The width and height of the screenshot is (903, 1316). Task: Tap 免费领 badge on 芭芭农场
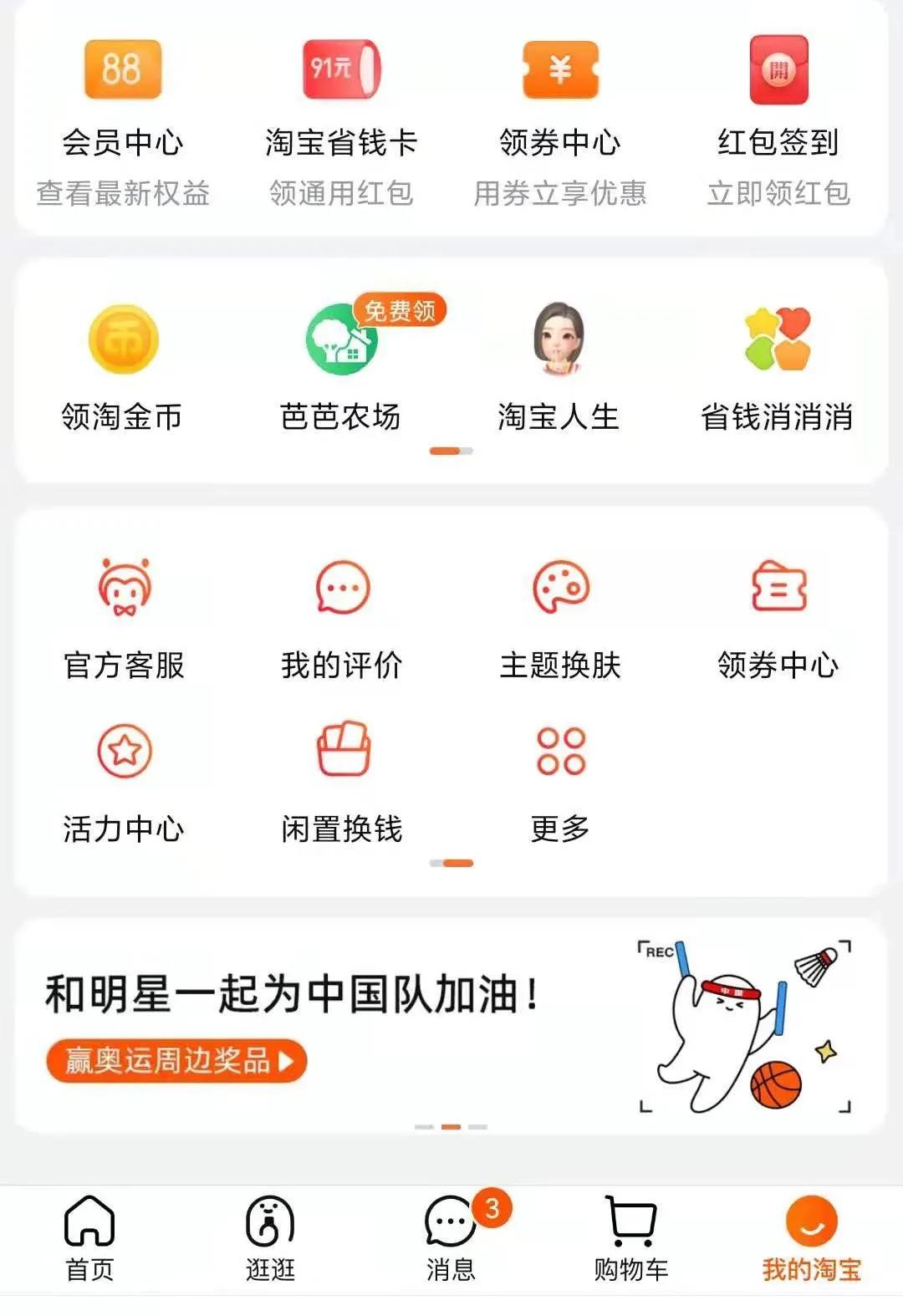coord(401,309)
